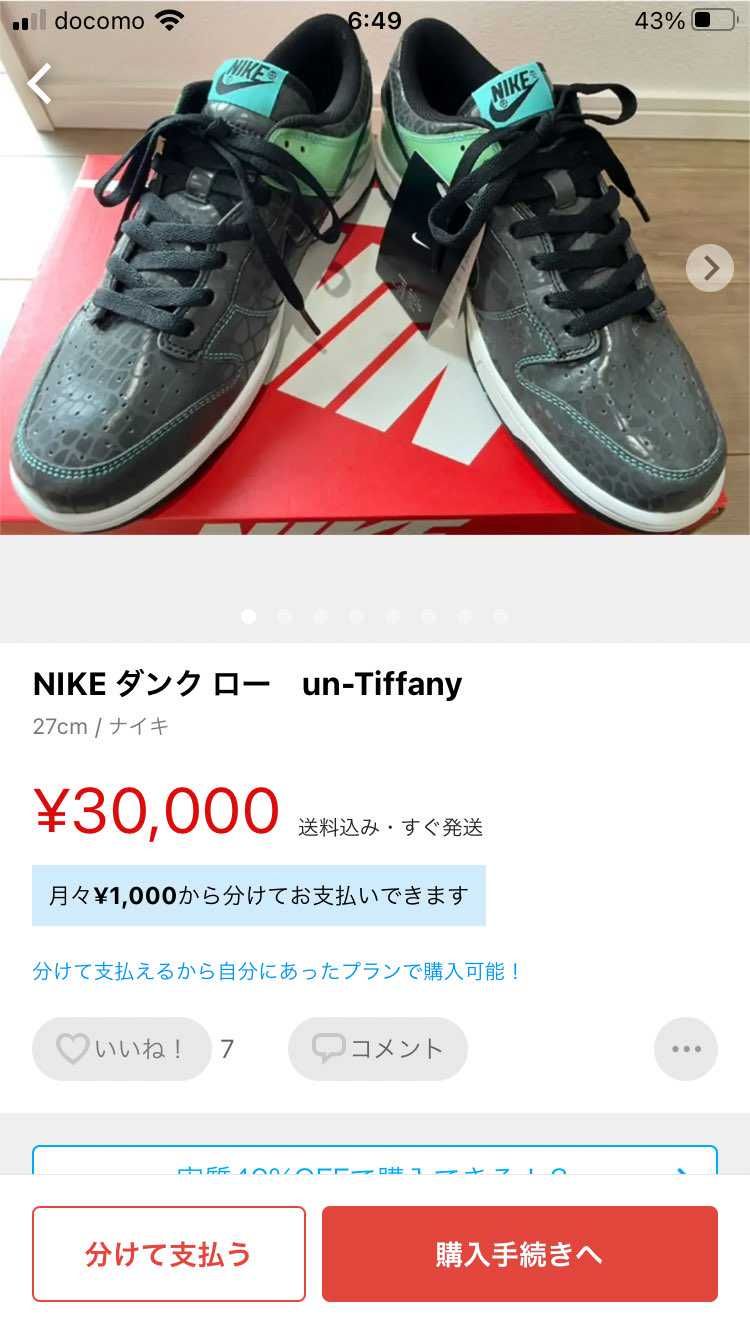
Task: Tap the ナイキ brand name
Action: click(140, 727)
